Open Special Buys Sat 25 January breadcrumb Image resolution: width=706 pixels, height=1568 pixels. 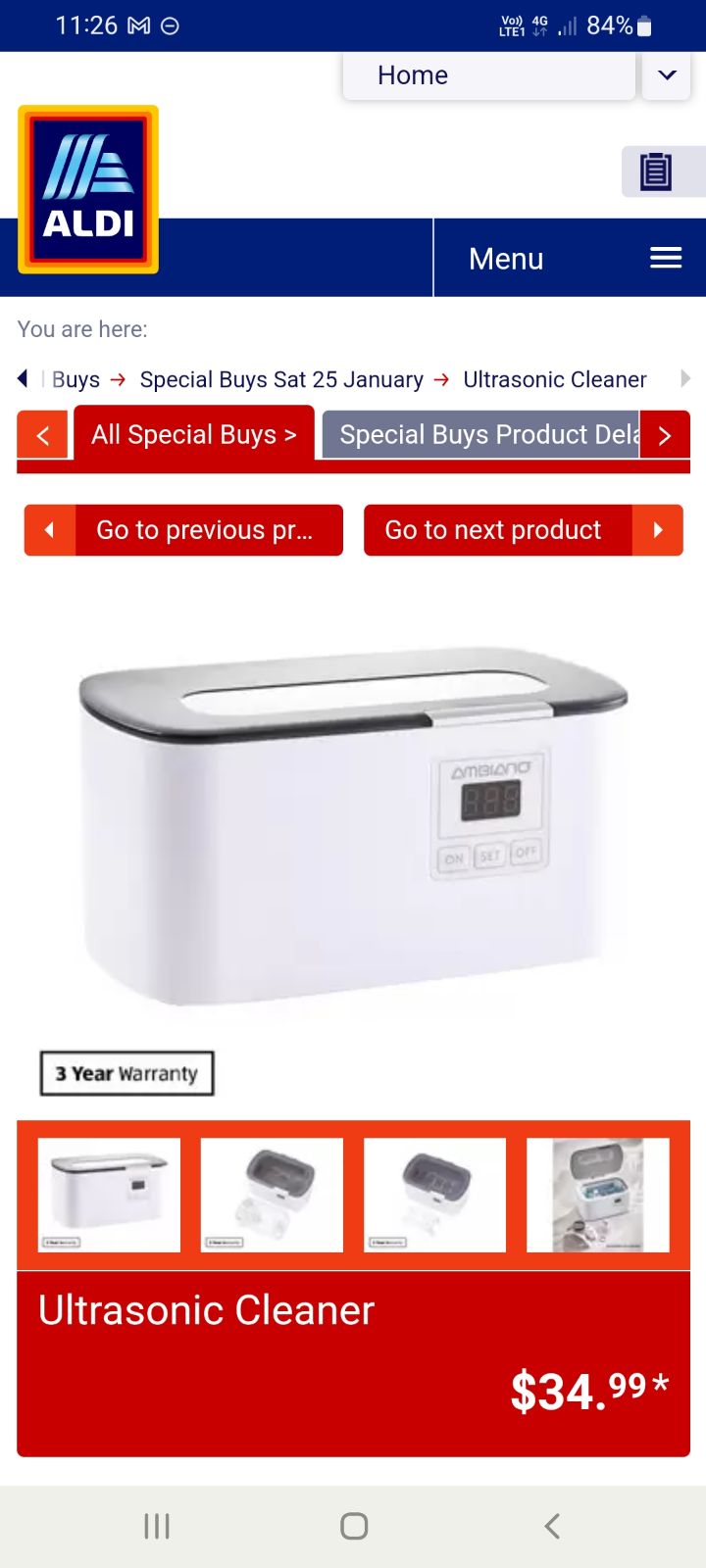281,379
